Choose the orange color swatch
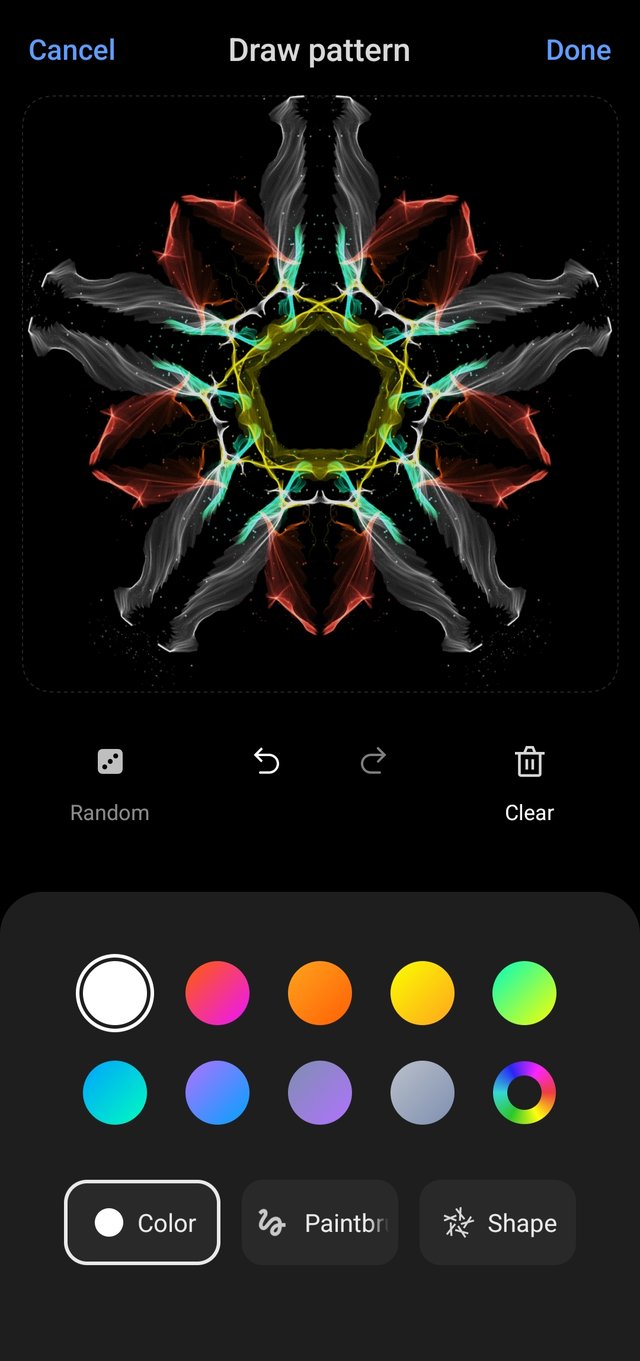This screenshot has width=640, height=1361. tap(320, 993)
